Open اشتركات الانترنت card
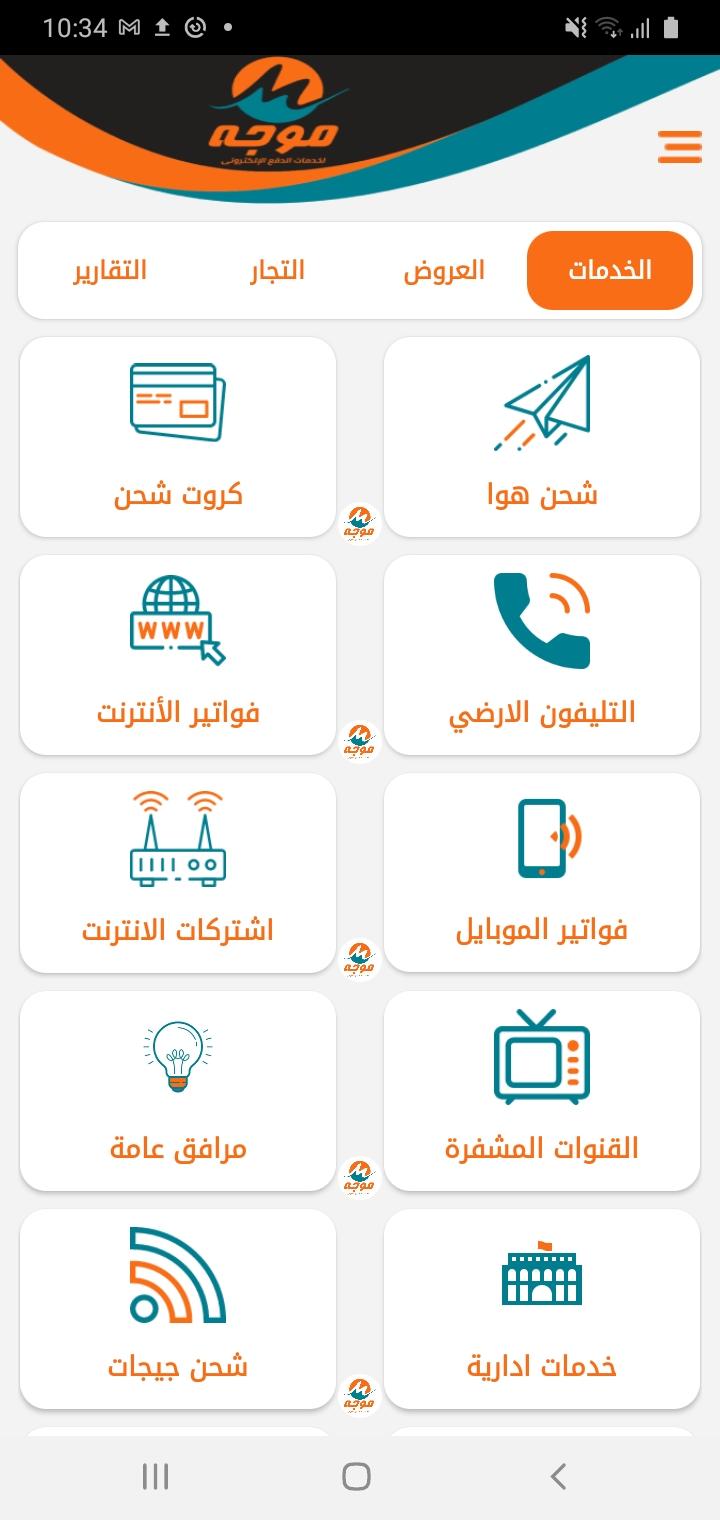720x1520 pixels. click(x=178, y=873)
